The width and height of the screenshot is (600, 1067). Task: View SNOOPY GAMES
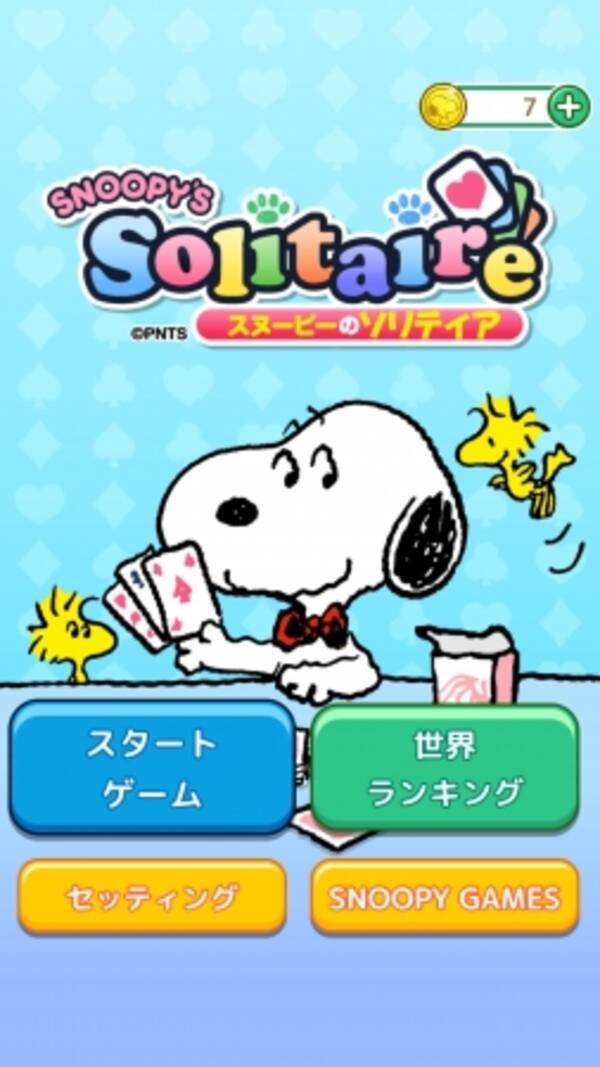point(445,897)
